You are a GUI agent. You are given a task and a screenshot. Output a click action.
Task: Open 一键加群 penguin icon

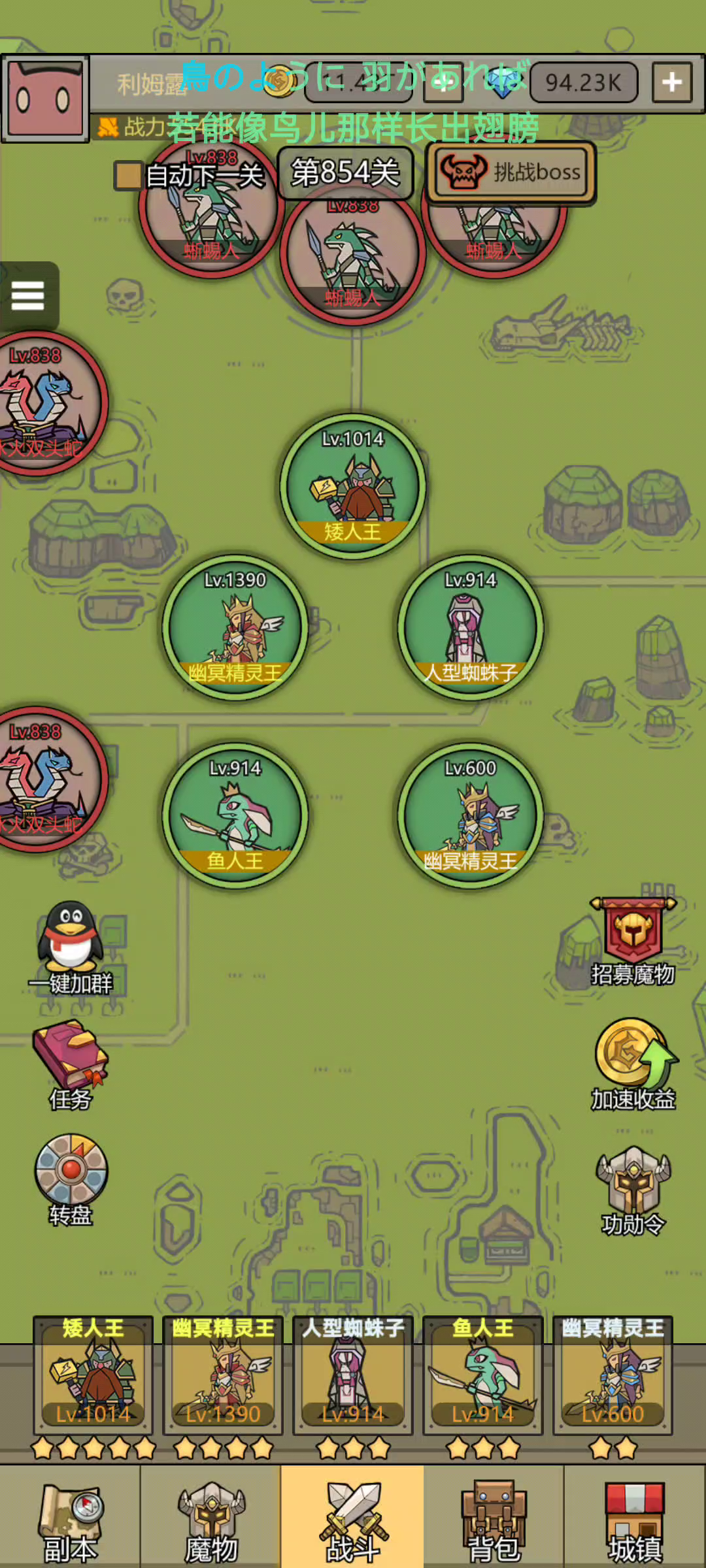71,947
